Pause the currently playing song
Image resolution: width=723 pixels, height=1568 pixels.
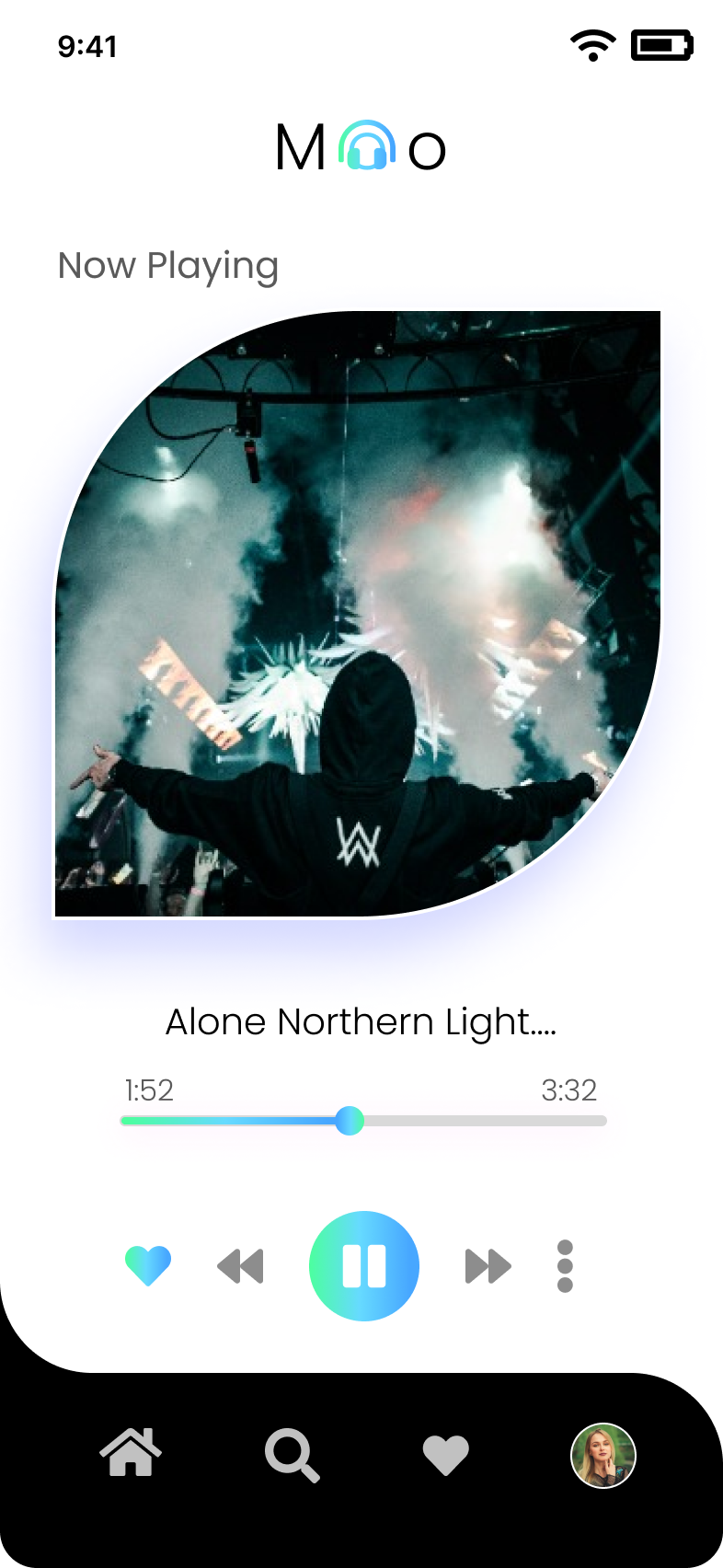363,1265
